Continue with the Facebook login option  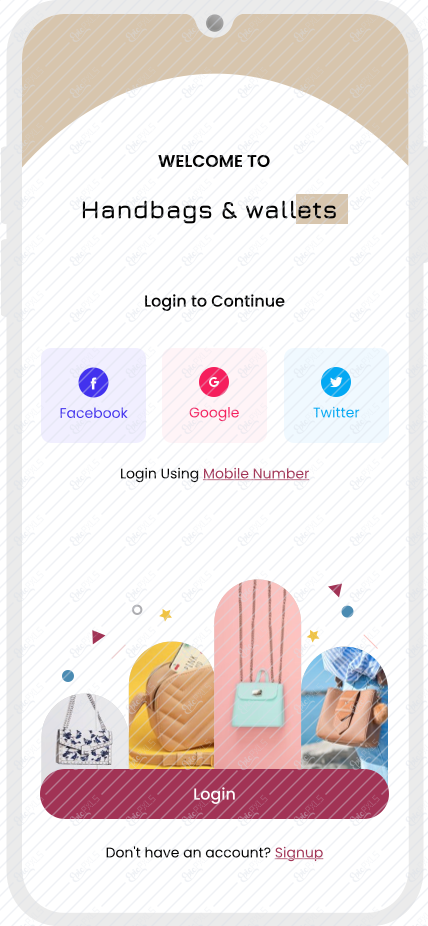pos(93,395)
